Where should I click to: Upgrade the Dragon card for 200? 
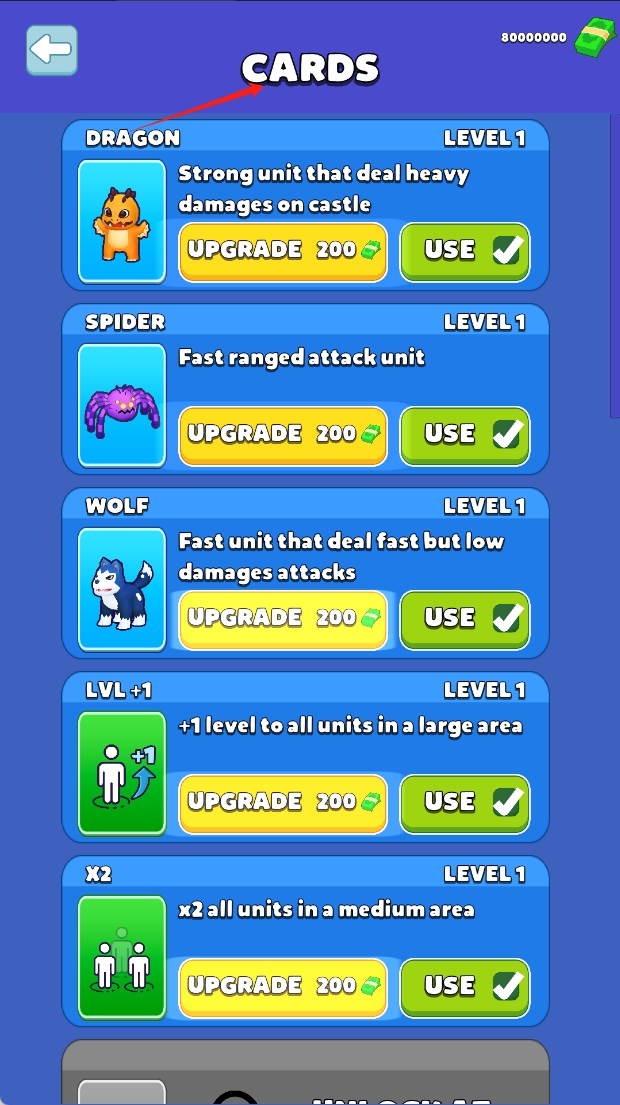coord(283,251)
